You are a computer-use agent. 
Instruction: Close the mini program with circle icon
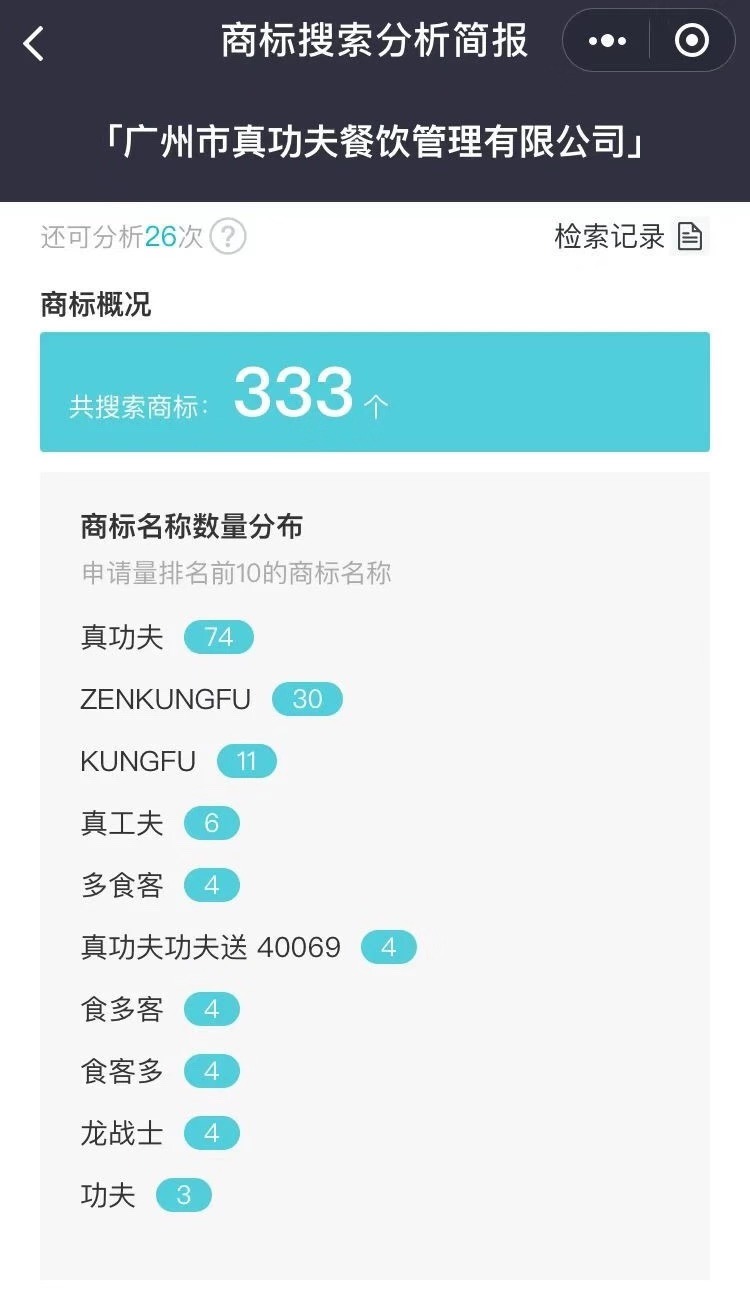(691, 40)
